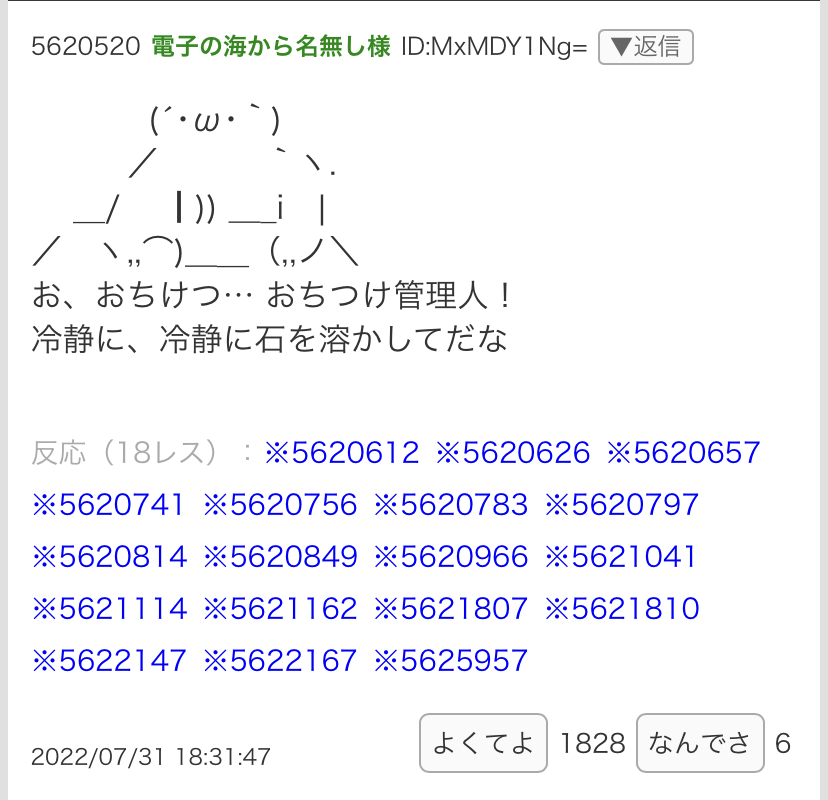Vote なんでさ on this comment
Screen dimensions: 828x800
point(700,743)
